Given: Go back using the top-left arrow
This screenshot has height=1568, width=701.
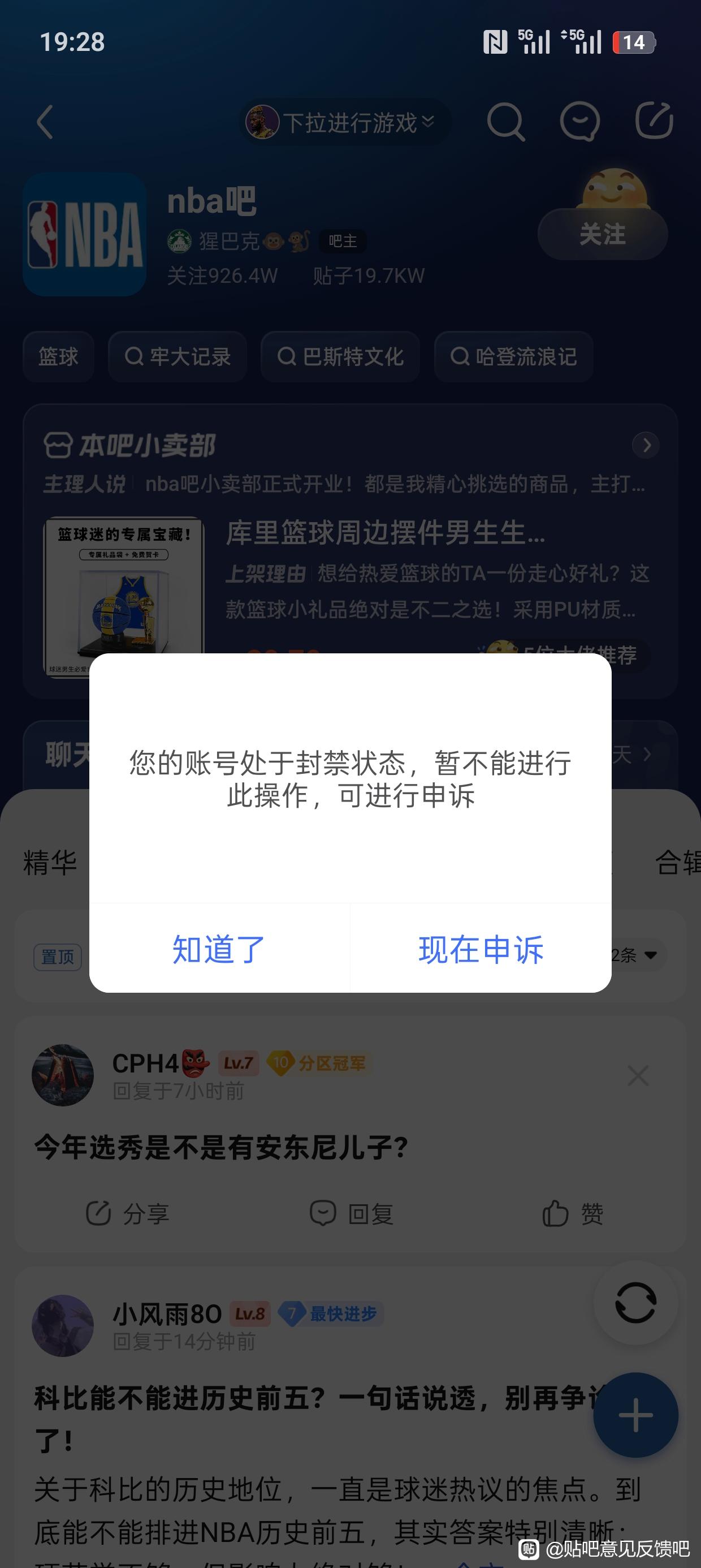Looking at the screenshot, I should [46, 122].
